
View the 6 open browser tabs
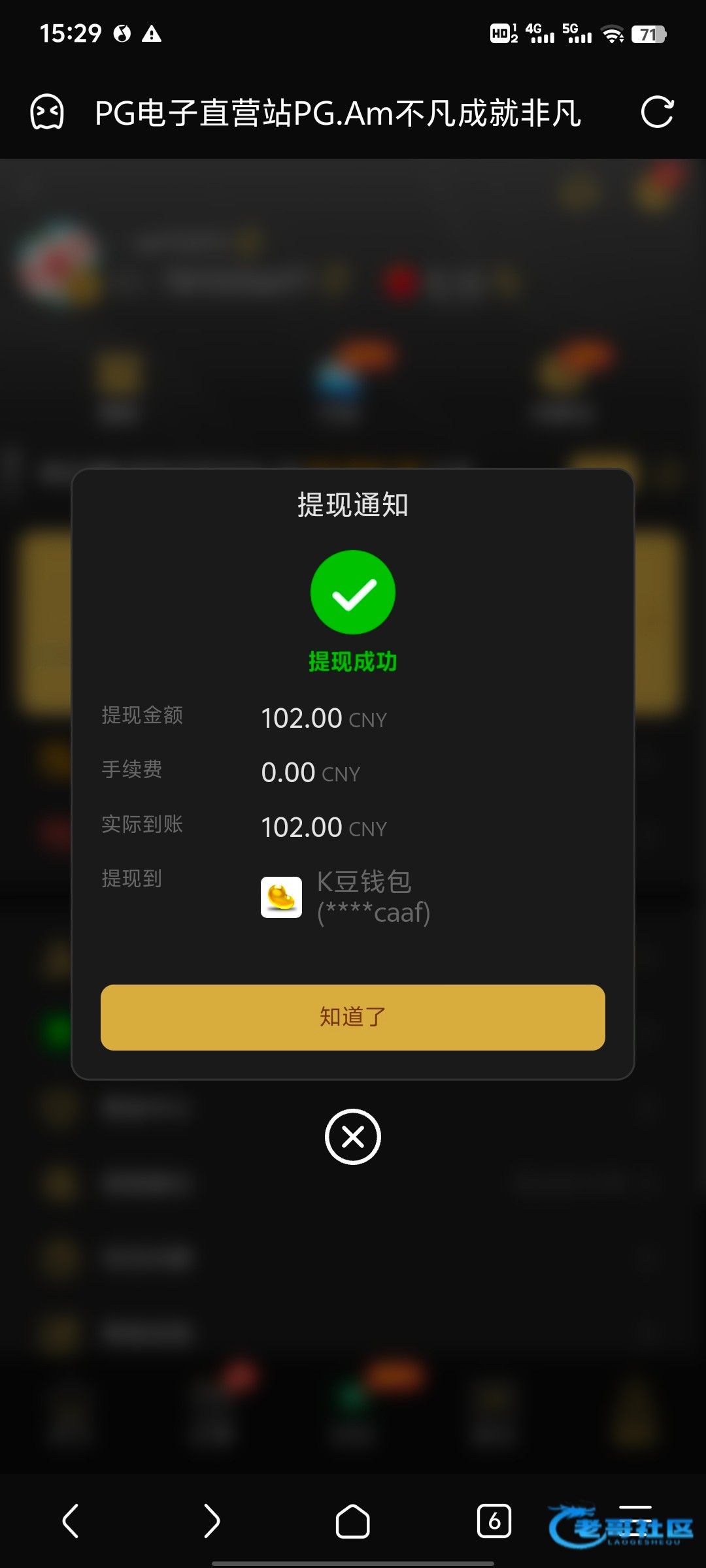(x=494, y=1521)
